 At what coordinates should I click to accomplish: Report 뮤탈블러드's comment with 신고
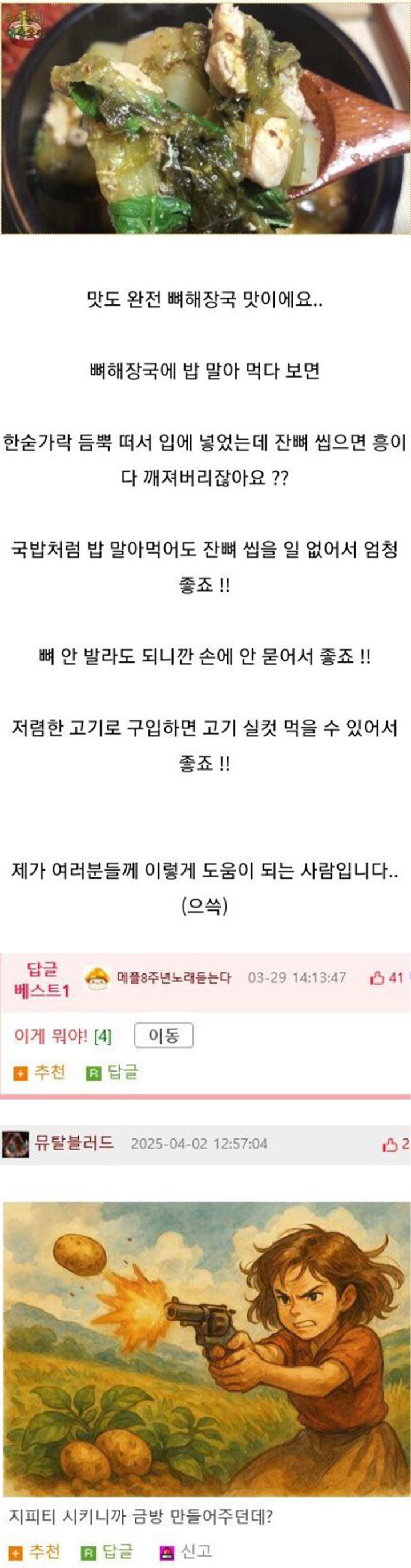[186, 1551]
